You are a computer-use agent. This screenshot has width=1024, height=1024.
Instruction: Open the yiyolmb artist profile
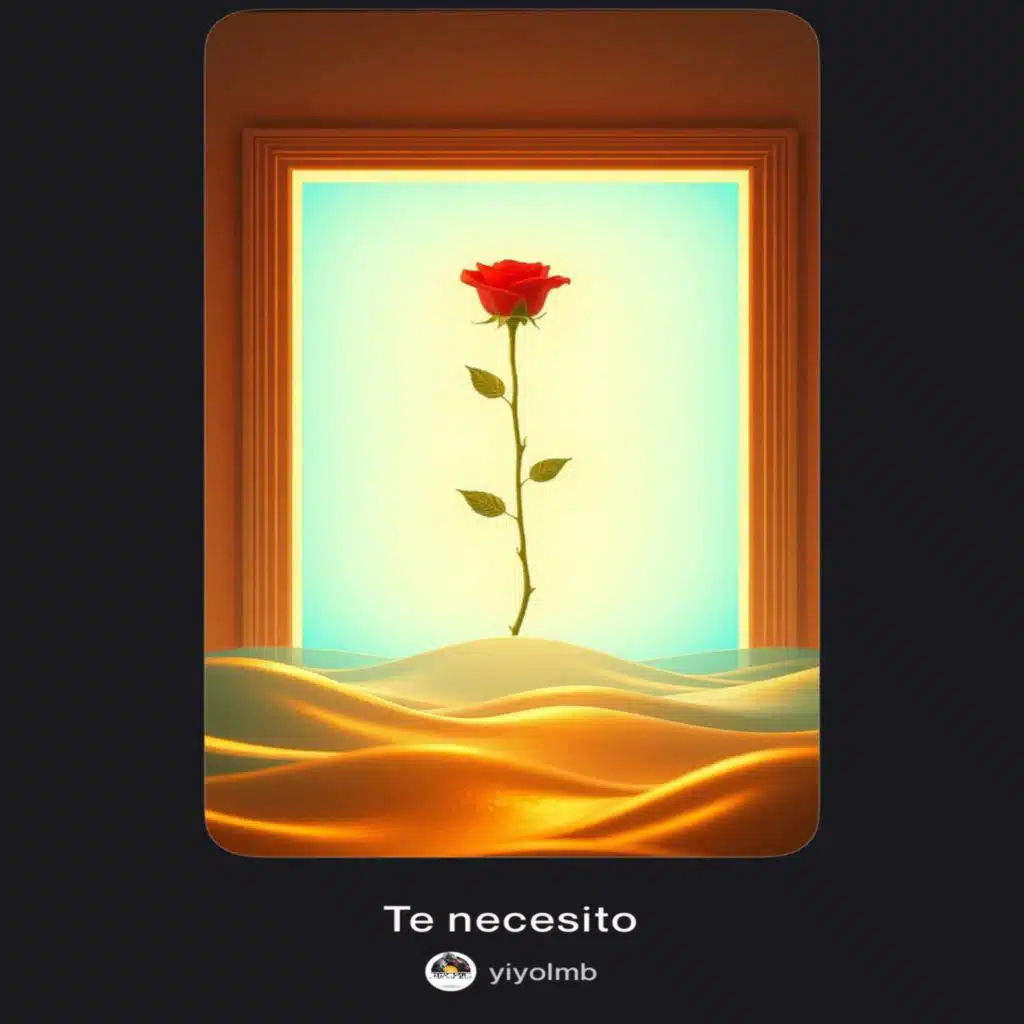[511, 972]
